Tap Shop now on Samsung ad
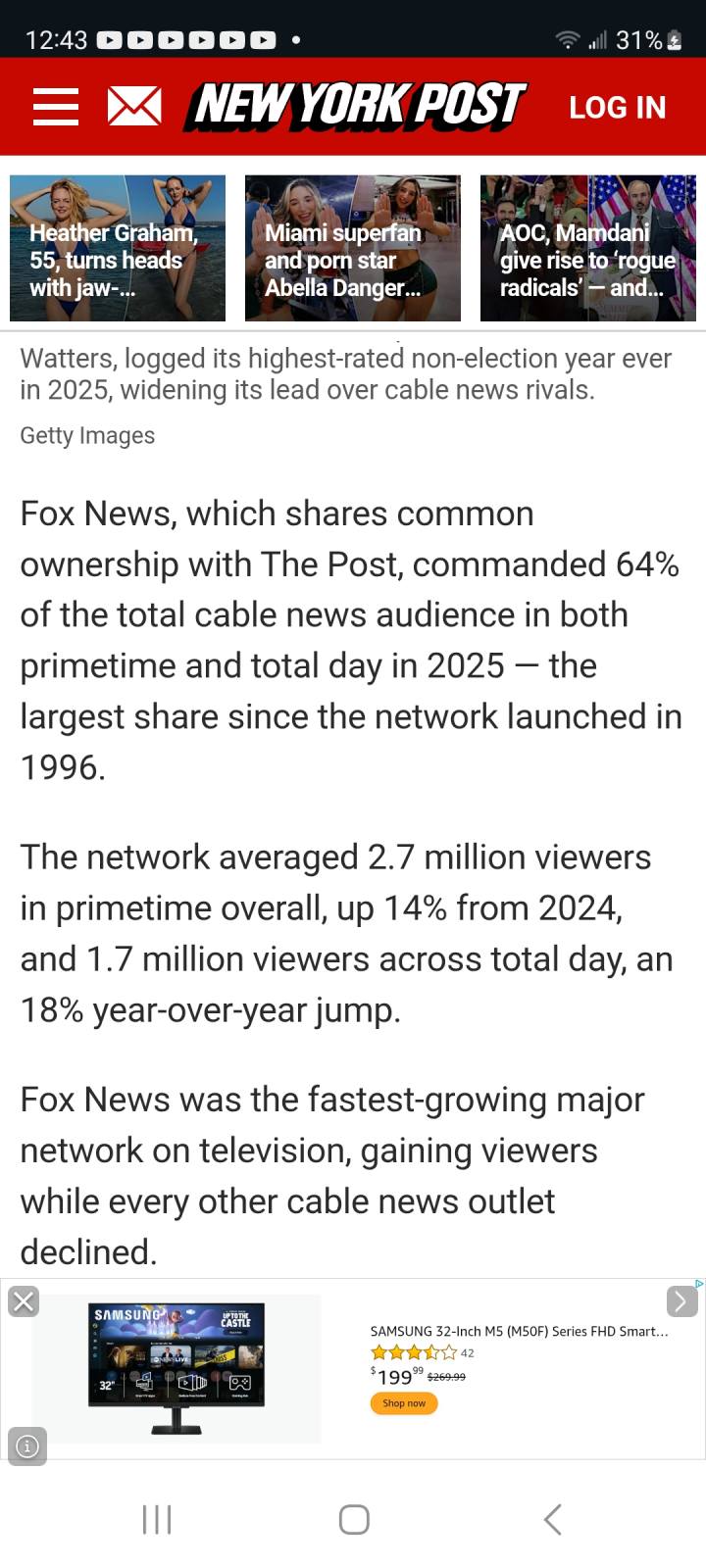Viewport: 706px width, 1568px height. coord(404,1403)
